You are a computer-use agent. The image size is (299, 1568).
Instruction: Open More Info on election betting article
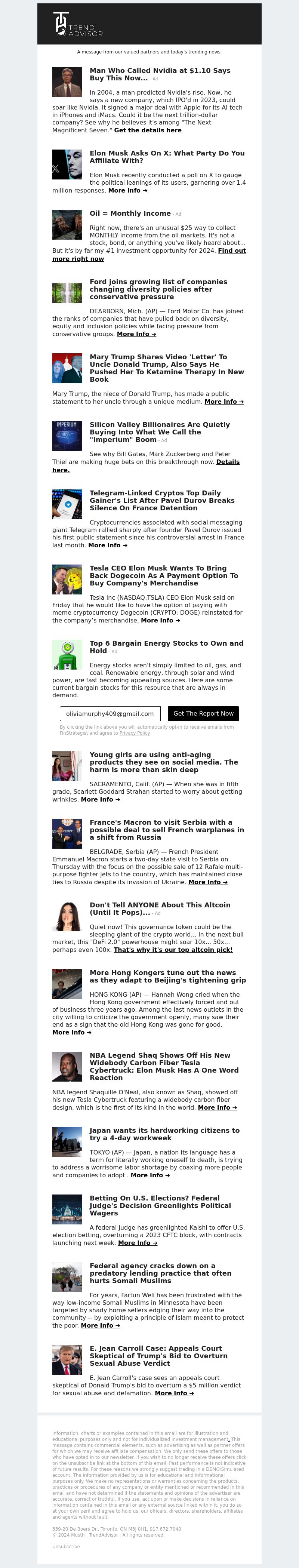(x=137, y=1243)
